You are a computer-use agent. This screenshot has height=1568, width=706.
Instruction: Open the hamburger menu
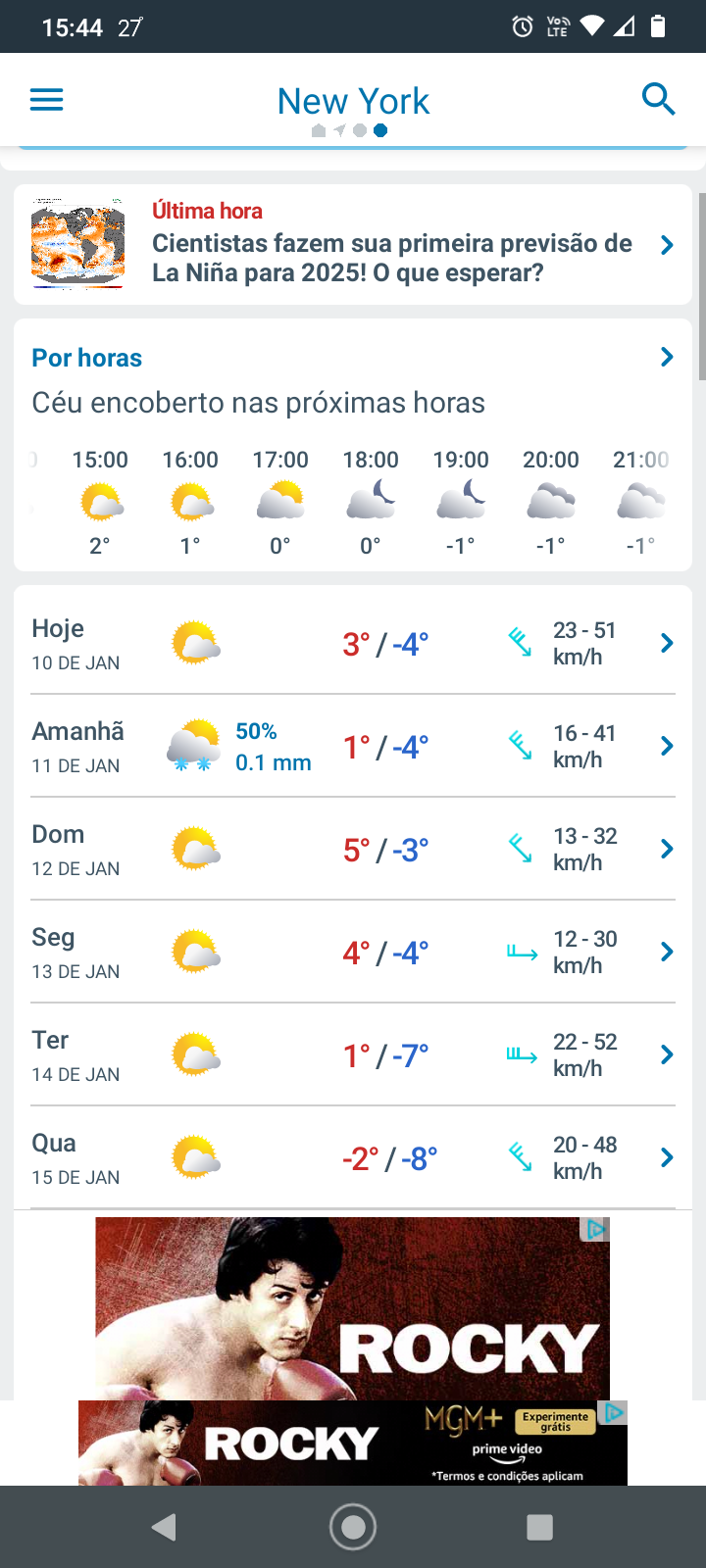pyautogui.click(x=46, y=100)
